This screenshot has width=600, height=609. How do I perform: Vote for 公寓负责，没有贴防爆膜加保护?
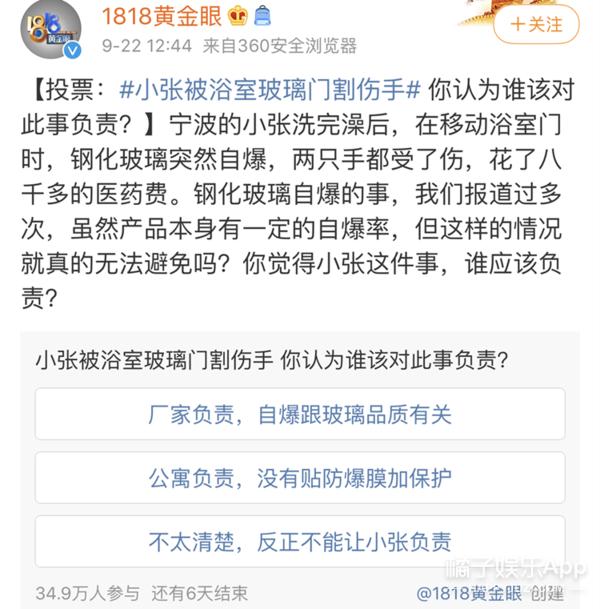300,478
